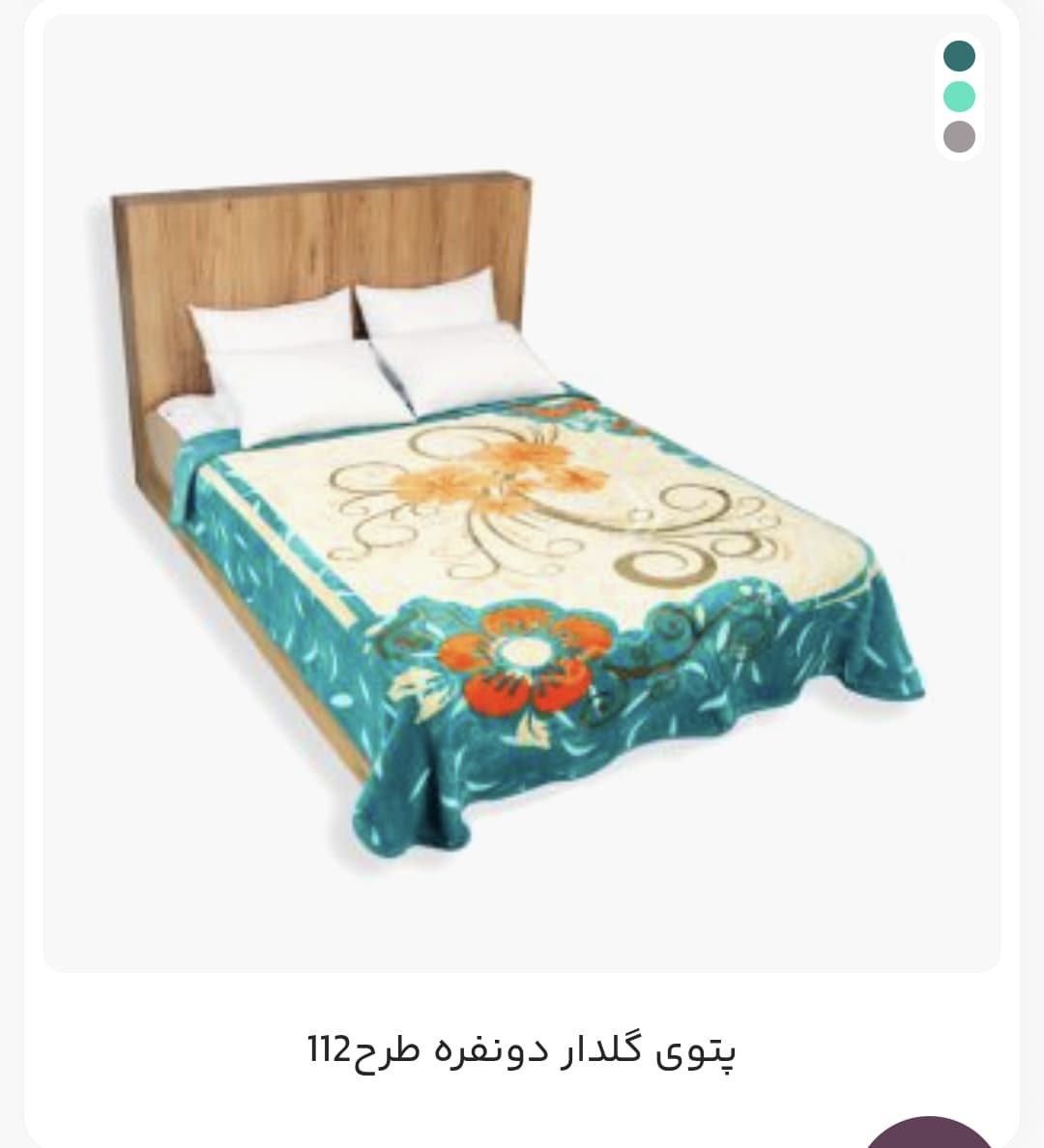Choose the mint green color swatch
The image size is (1044, 1148).
pyautogui.click(x=959, y=97)
